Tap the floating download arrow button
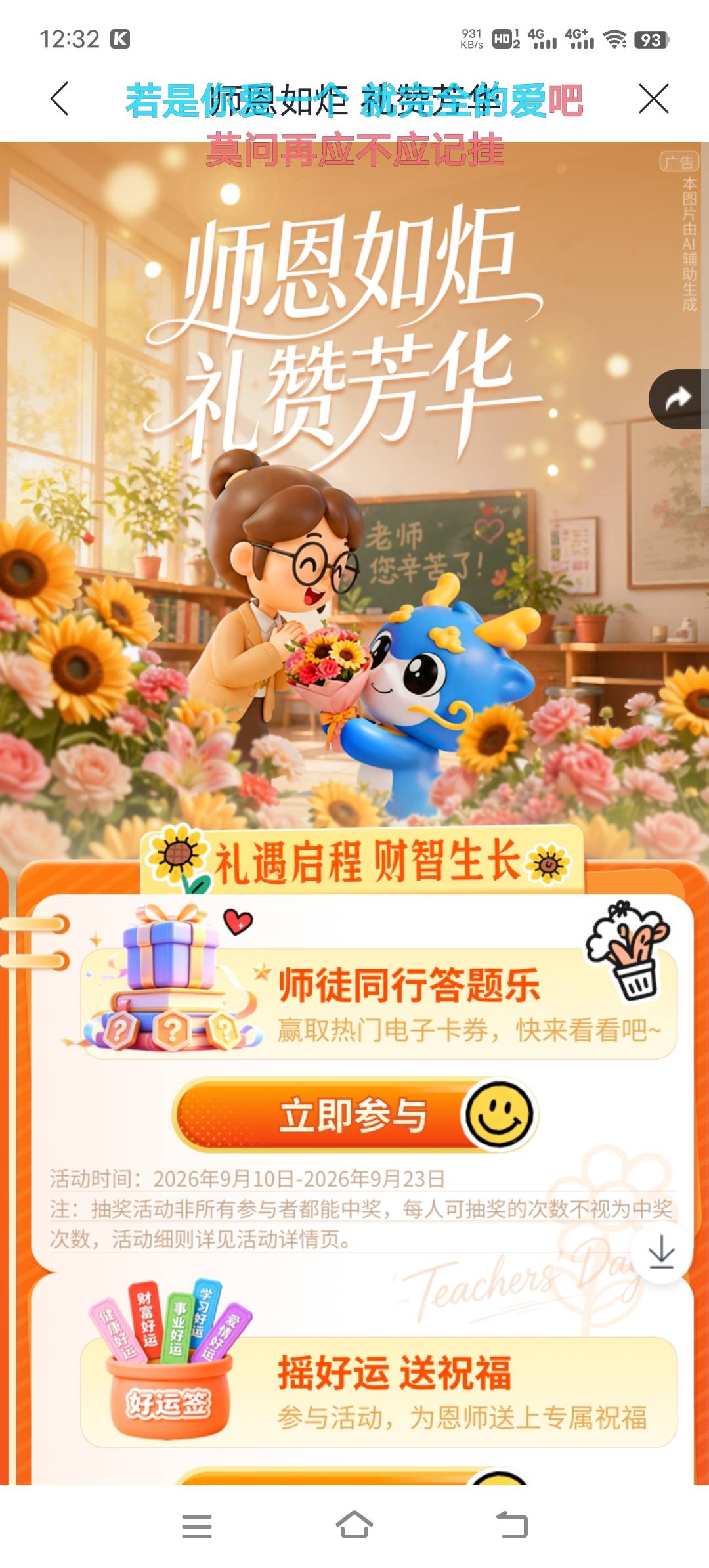 [x=662, y=1252]
